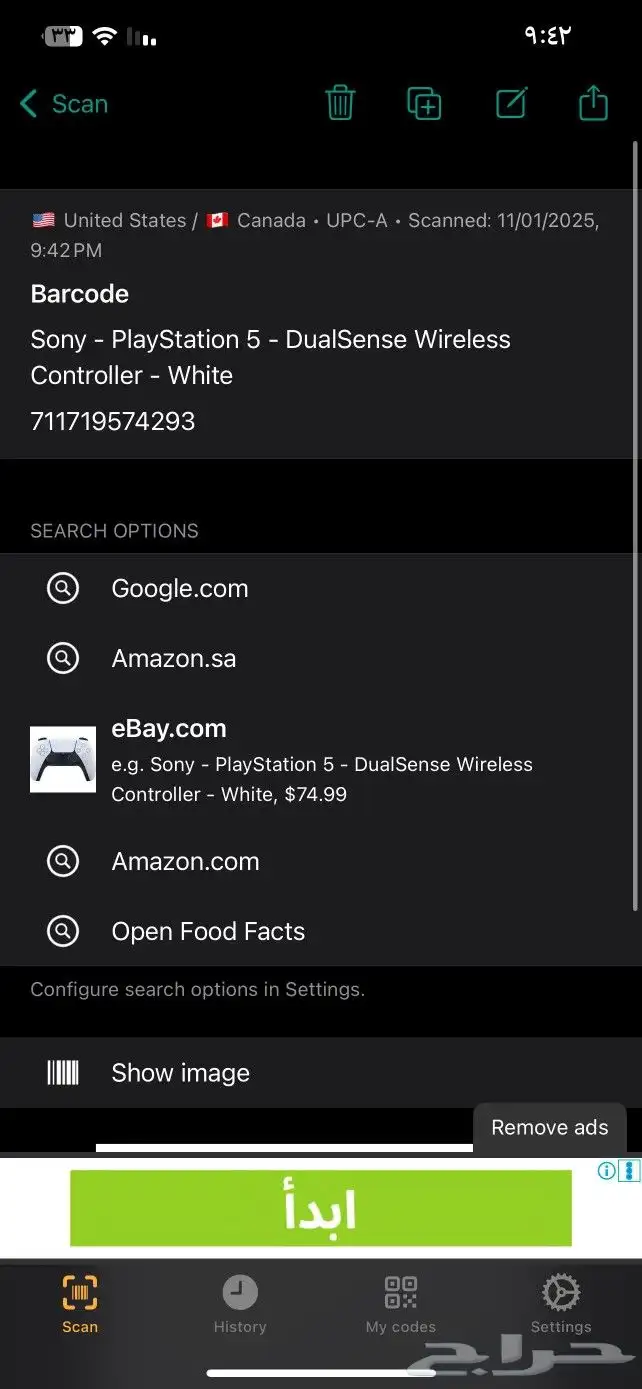Open the green ad banner
642x1389 pixels.
point(320,1208)
